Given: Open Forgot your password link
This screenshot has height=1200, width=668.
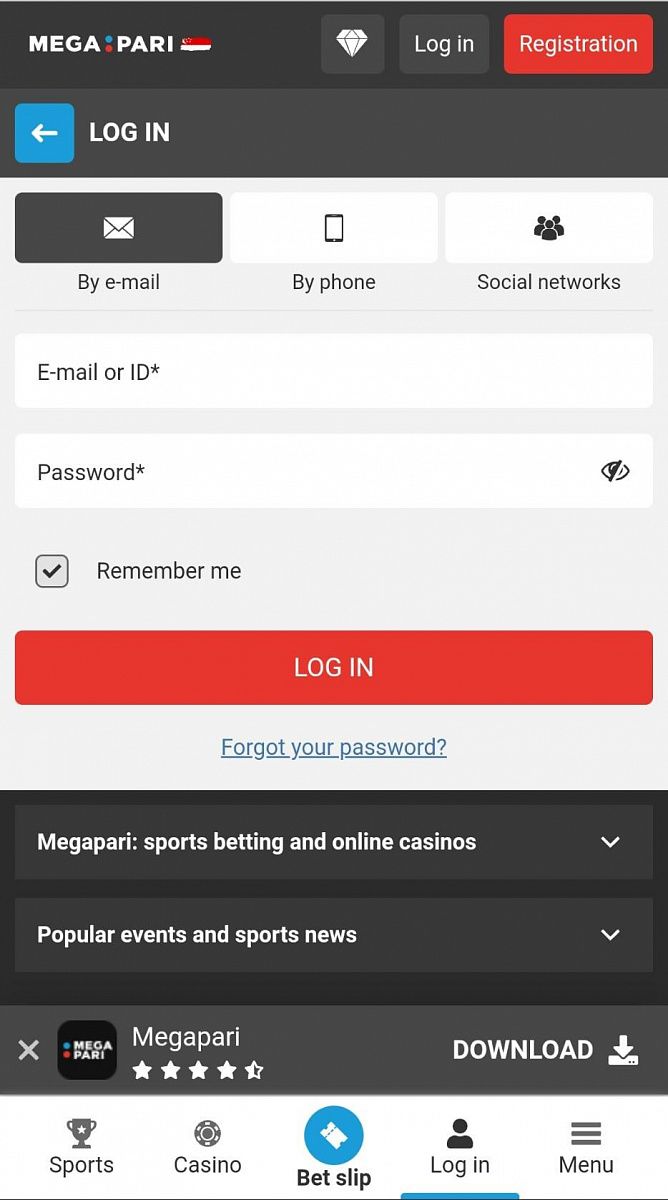Looking at the screenshot, I should (x=333, y=747).
